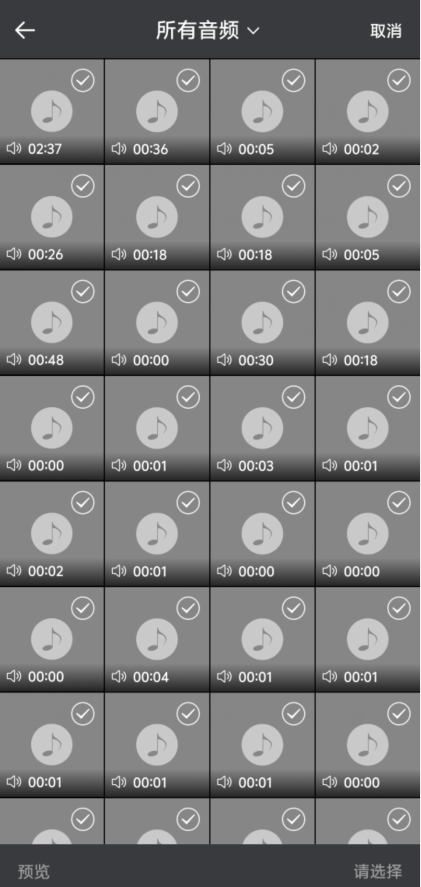This screenshot has width=421, height=887.
Task: Select the checkbox on the 00:26 audio
Action: tap(83, 186)
